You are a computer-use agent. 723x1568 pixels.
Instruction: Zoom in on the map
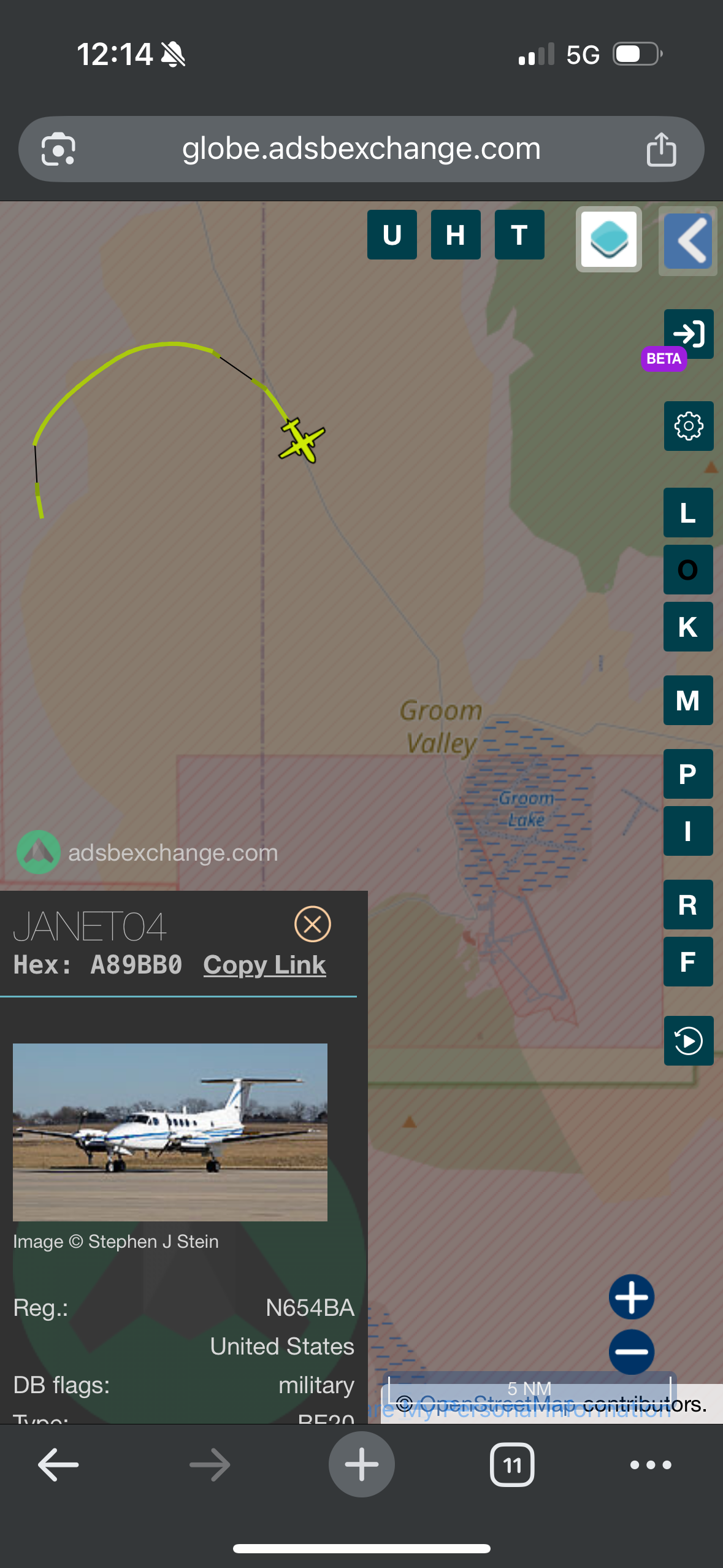[x=632, y=1296]
